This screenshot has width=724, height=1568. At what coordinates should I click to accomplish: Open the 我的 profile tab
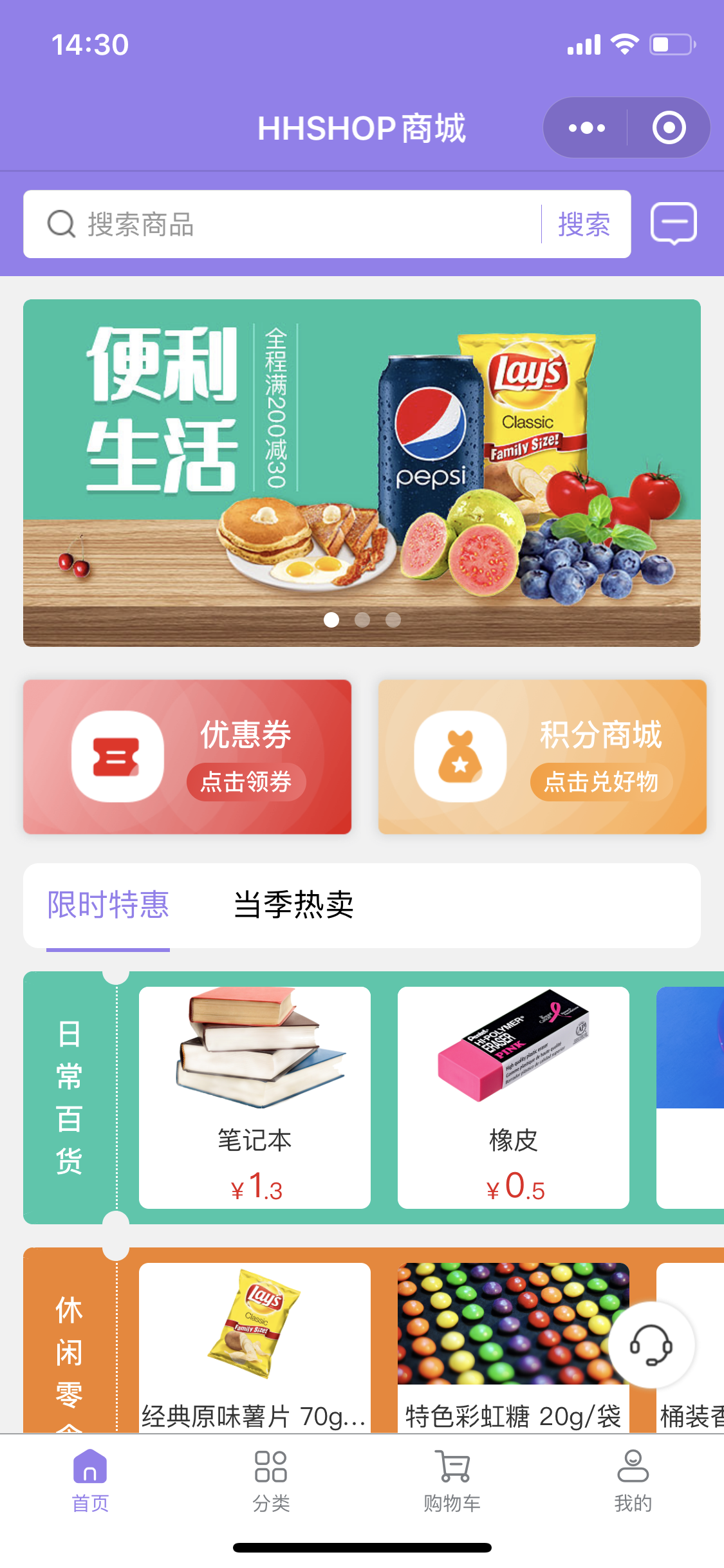tap(633, 1480)
